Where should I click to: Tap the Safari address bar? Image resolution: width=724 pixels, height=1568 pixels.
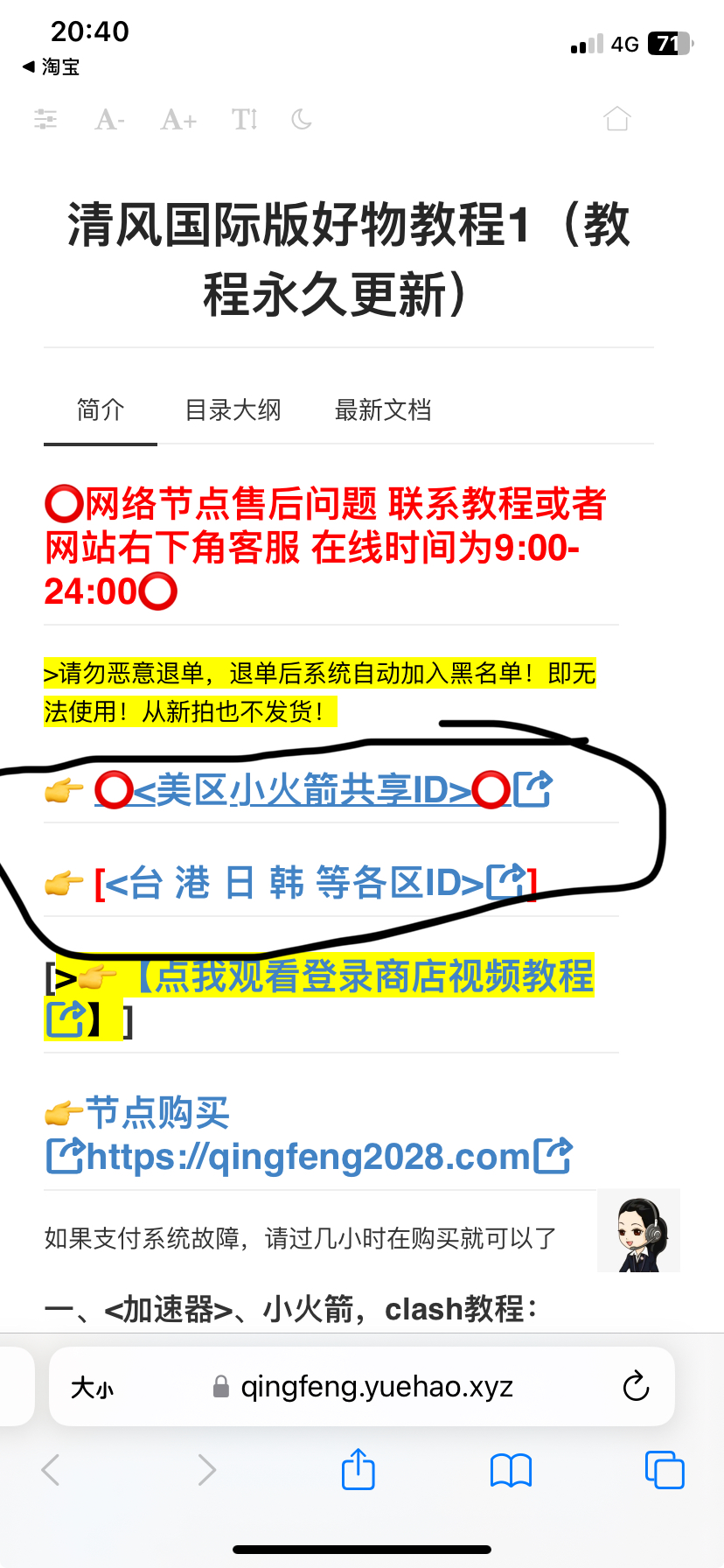pyautogui.click(x=376, y=1387)
